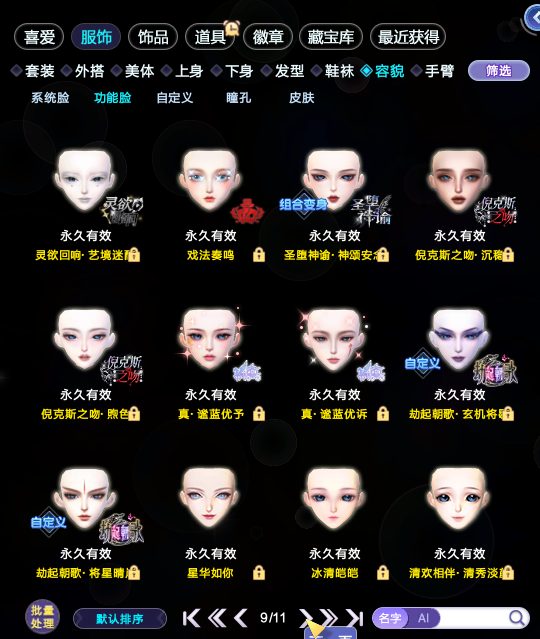Select the 戏法奏鸣 face item

tap(210, 185)
